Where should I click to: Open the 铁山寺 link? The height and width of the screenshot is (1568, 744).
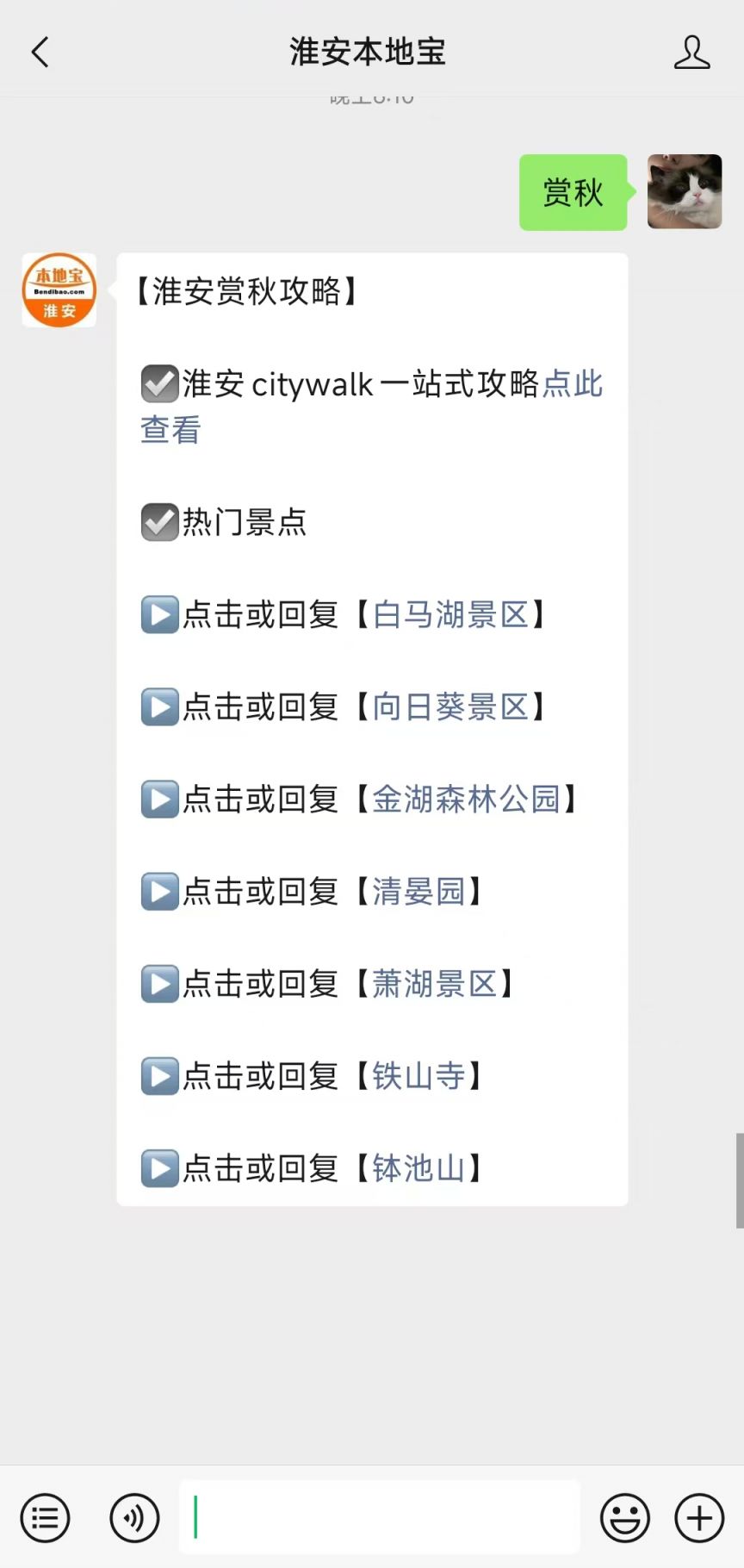(418, 1076)
